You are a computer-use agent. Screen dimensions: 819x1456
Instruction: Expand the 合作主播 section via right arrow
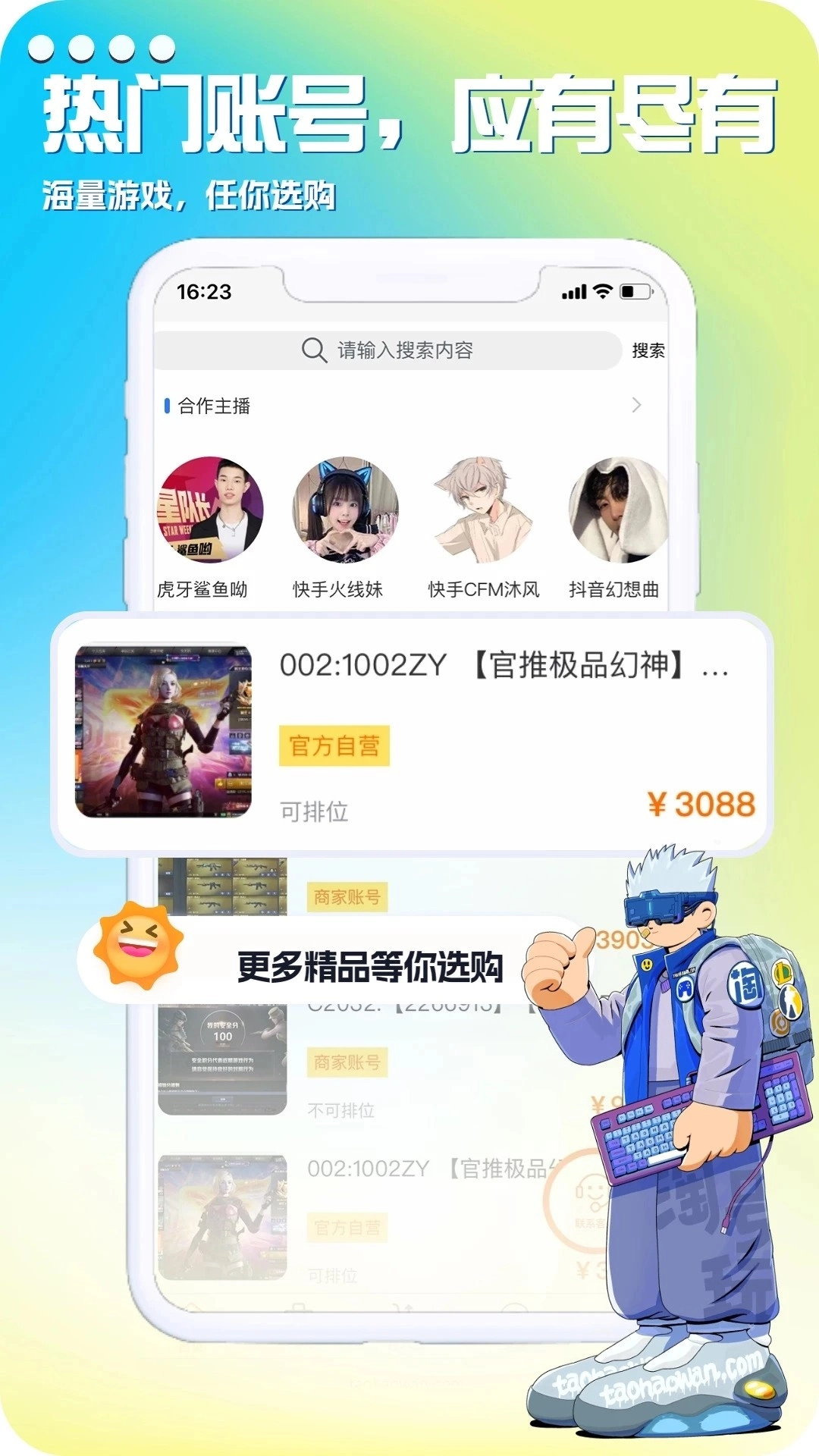(639, 406)
